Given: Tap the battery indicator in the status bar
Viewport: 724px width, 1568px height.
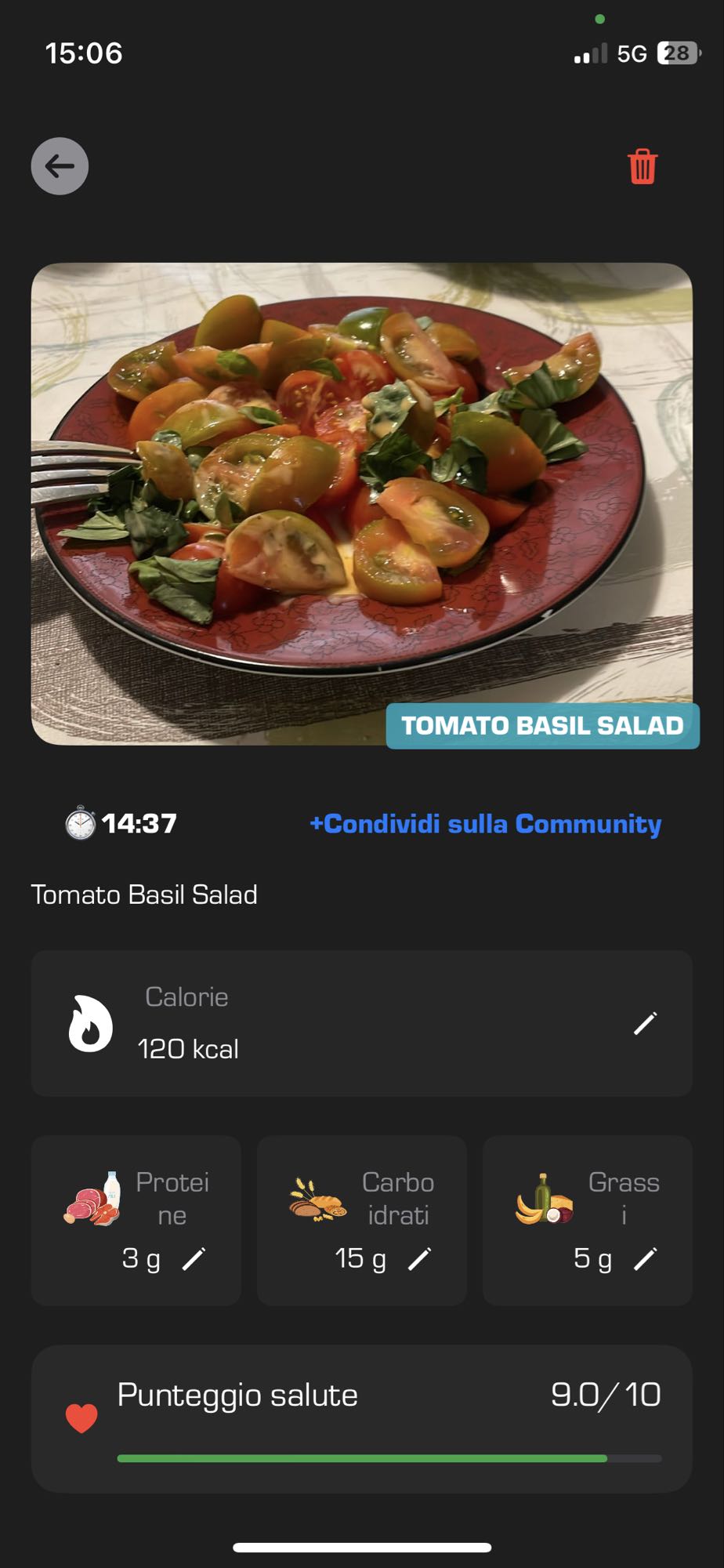Looking at the screenshot, I should tap(677, 53).
